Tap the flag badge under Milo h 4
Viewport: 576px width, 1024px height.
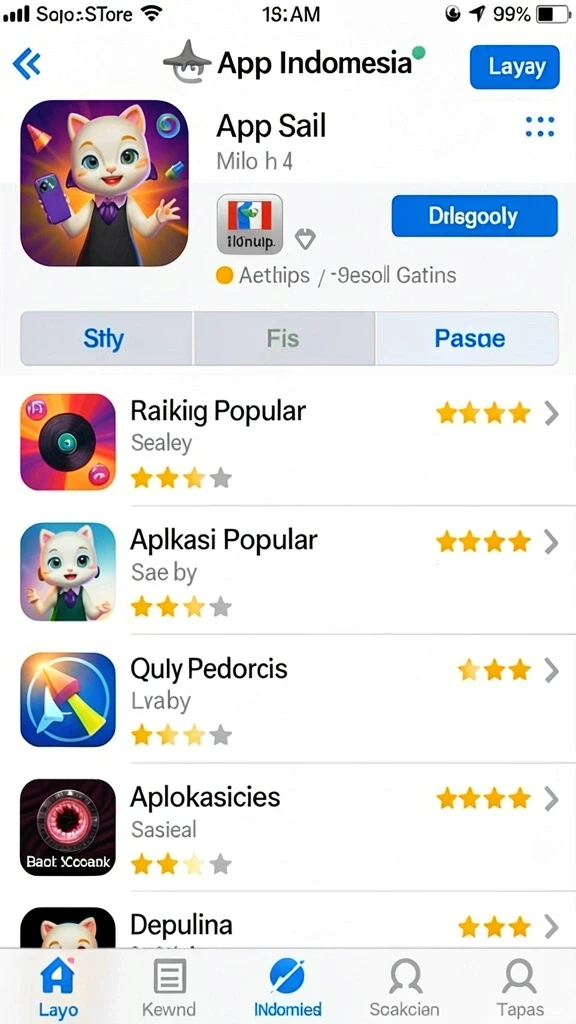click(x=249, y=223)
